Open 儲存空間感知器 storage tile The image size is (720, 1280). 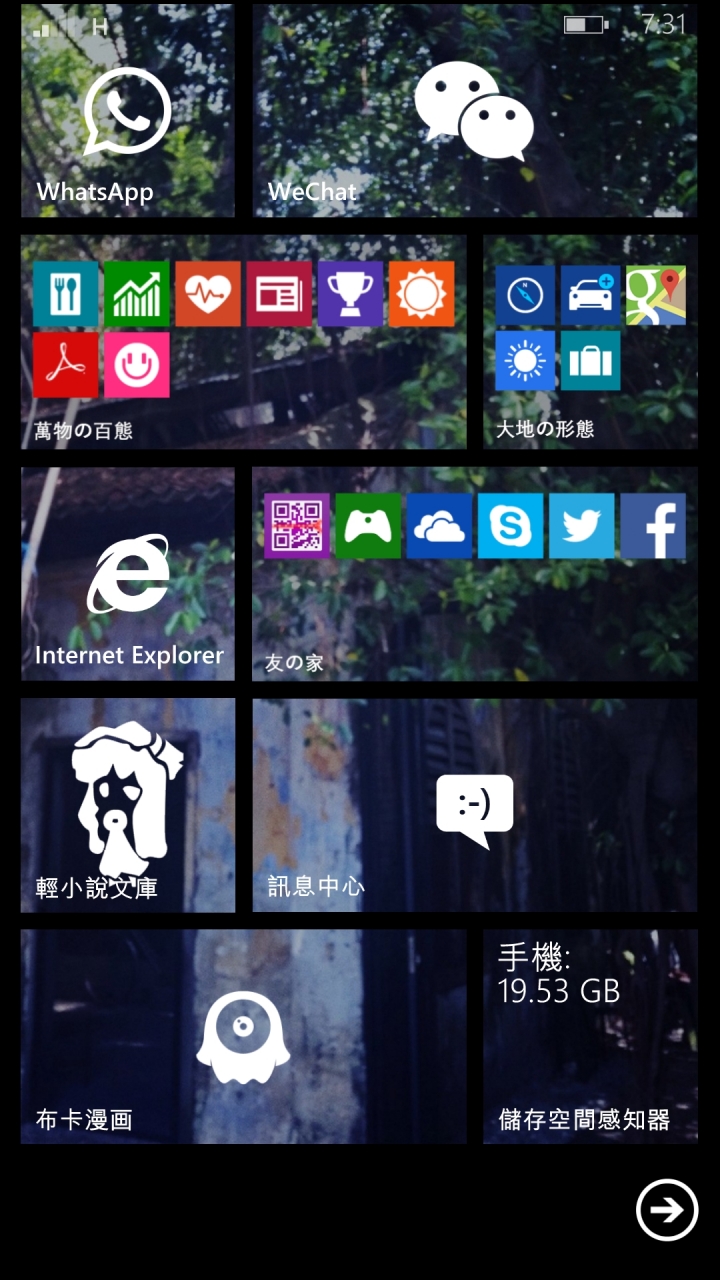[x=590, y=1036]
